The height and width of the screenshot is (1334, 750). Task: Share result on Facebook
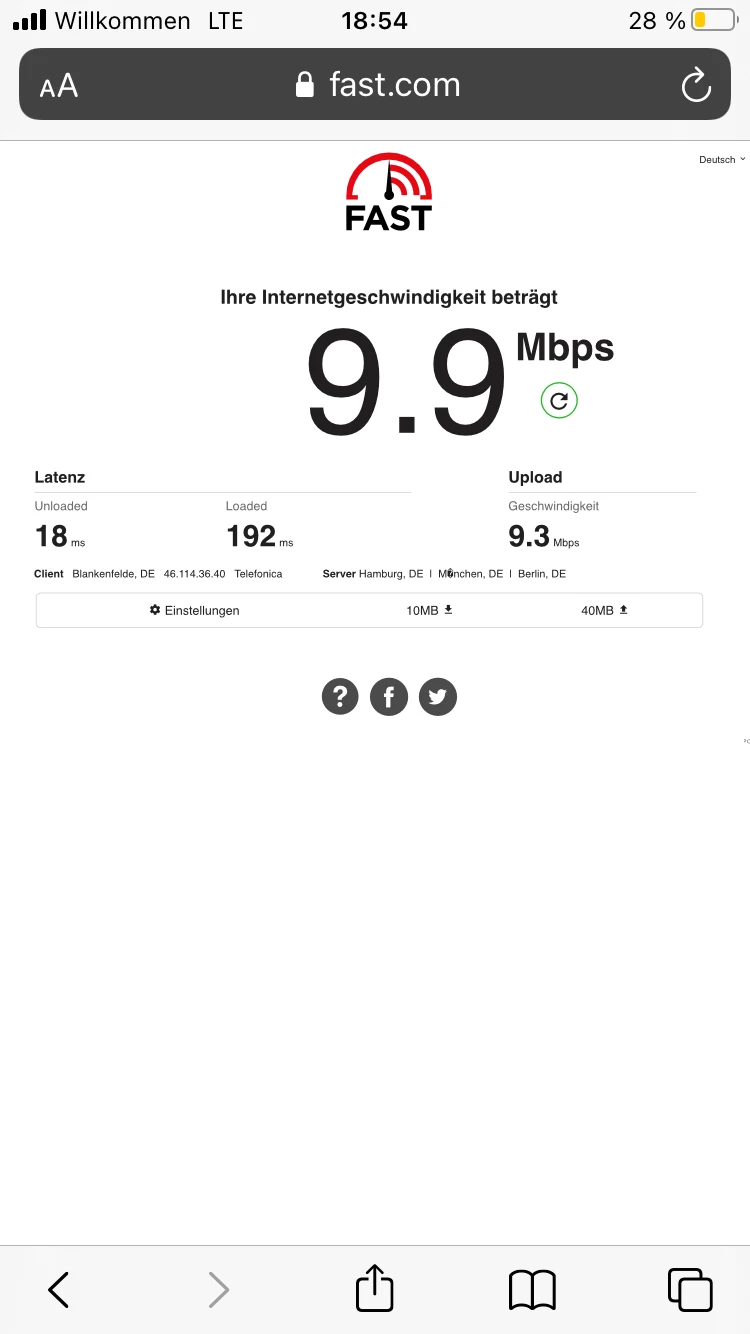(389, 696)
